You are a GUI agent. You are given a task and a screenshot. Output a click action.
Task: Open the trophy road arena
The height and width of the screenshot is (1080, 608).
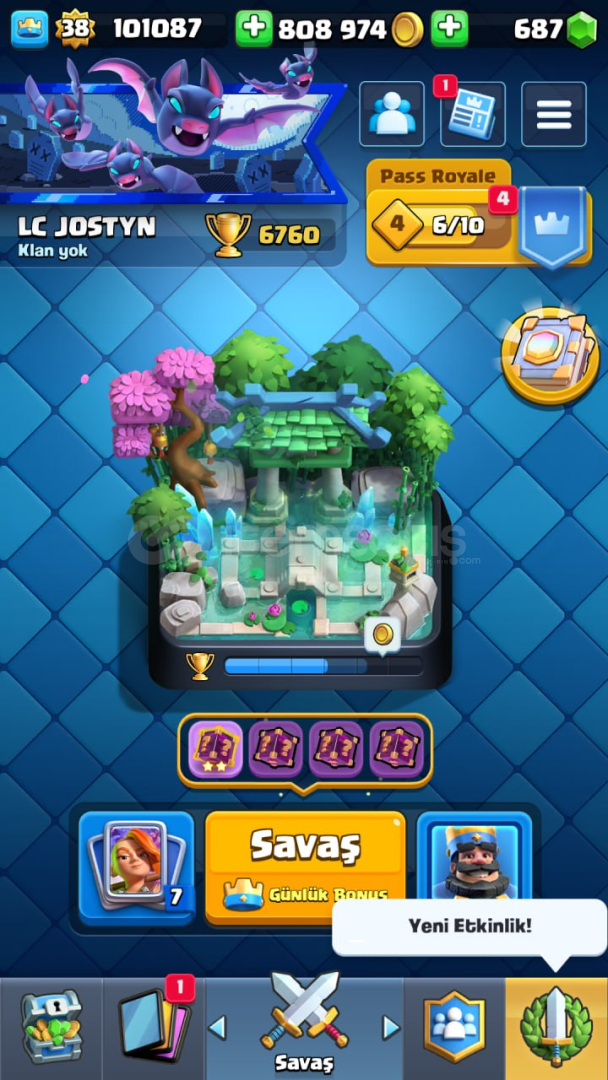point(300,510)
